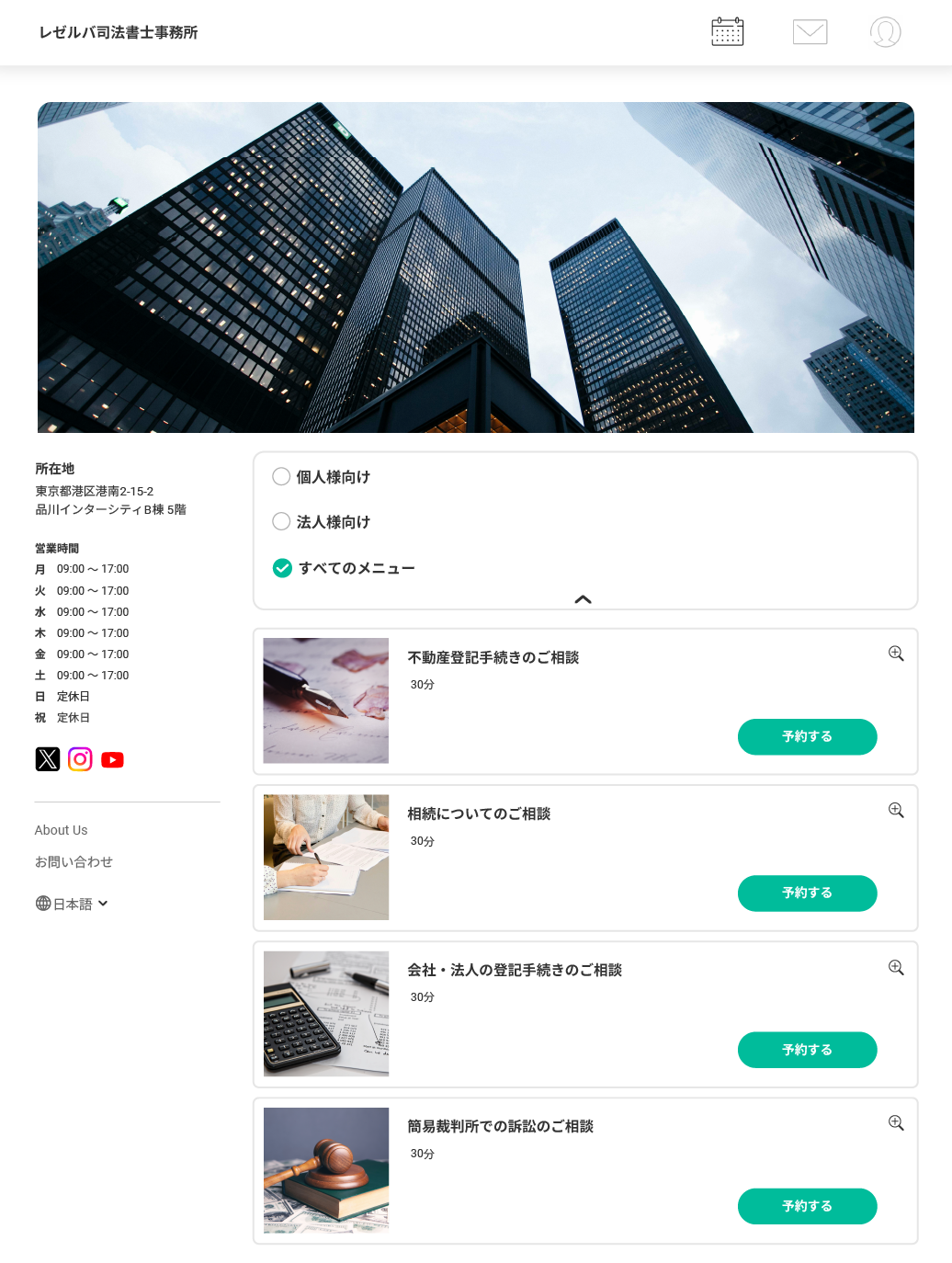Open the About Us link
The height and width of the screenshot is (1263, 952).
click(62, 830)
